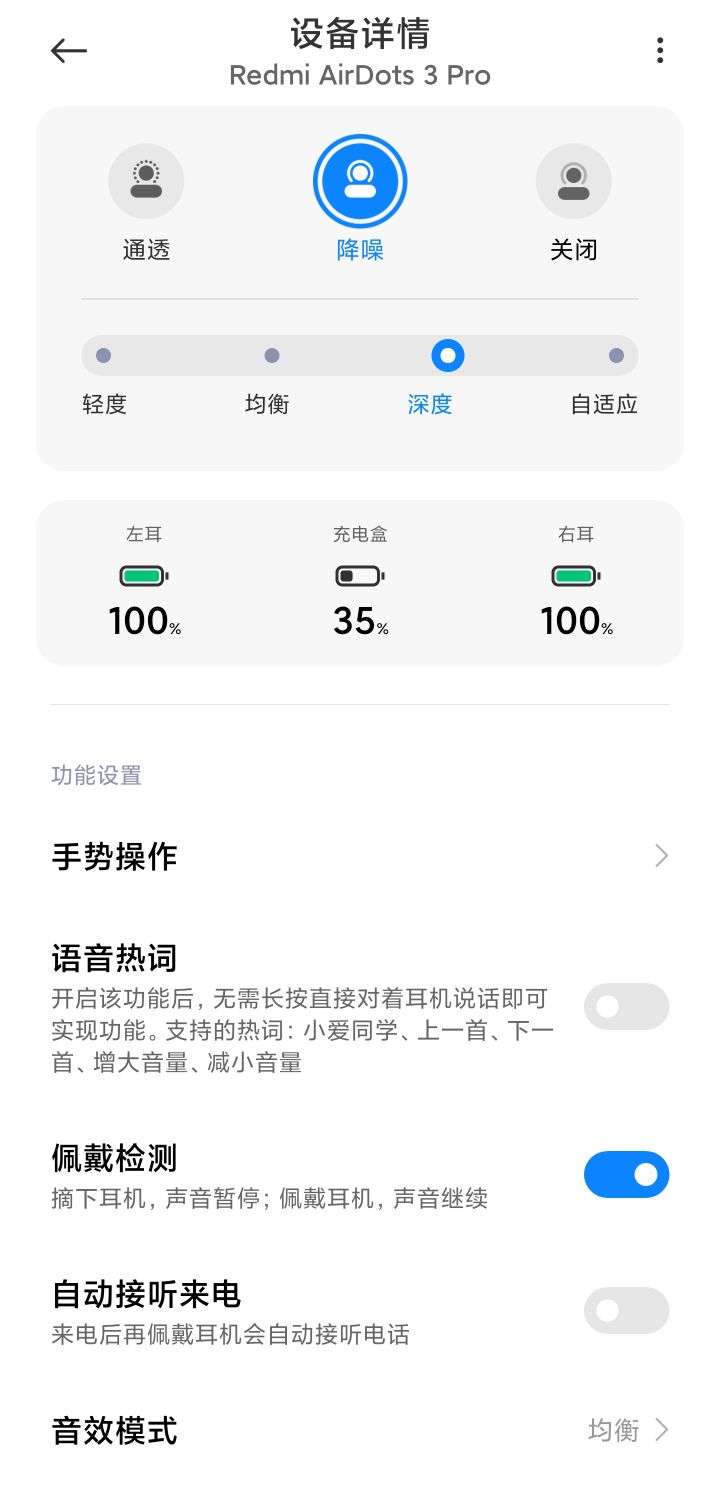Screen dimensions: 720x1485
Task: Disable the 佩戴检测 wear detection toggle
Action: pos(626,1174)
